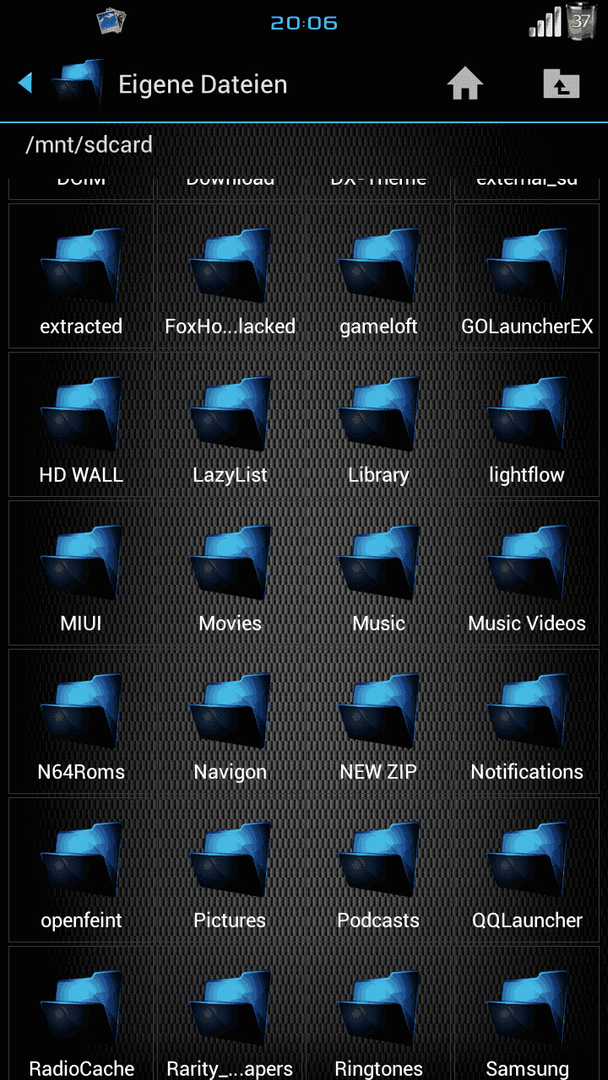Open the Music Videos folder
This screenshot has height=1080, width=608.
pos(527,574)
